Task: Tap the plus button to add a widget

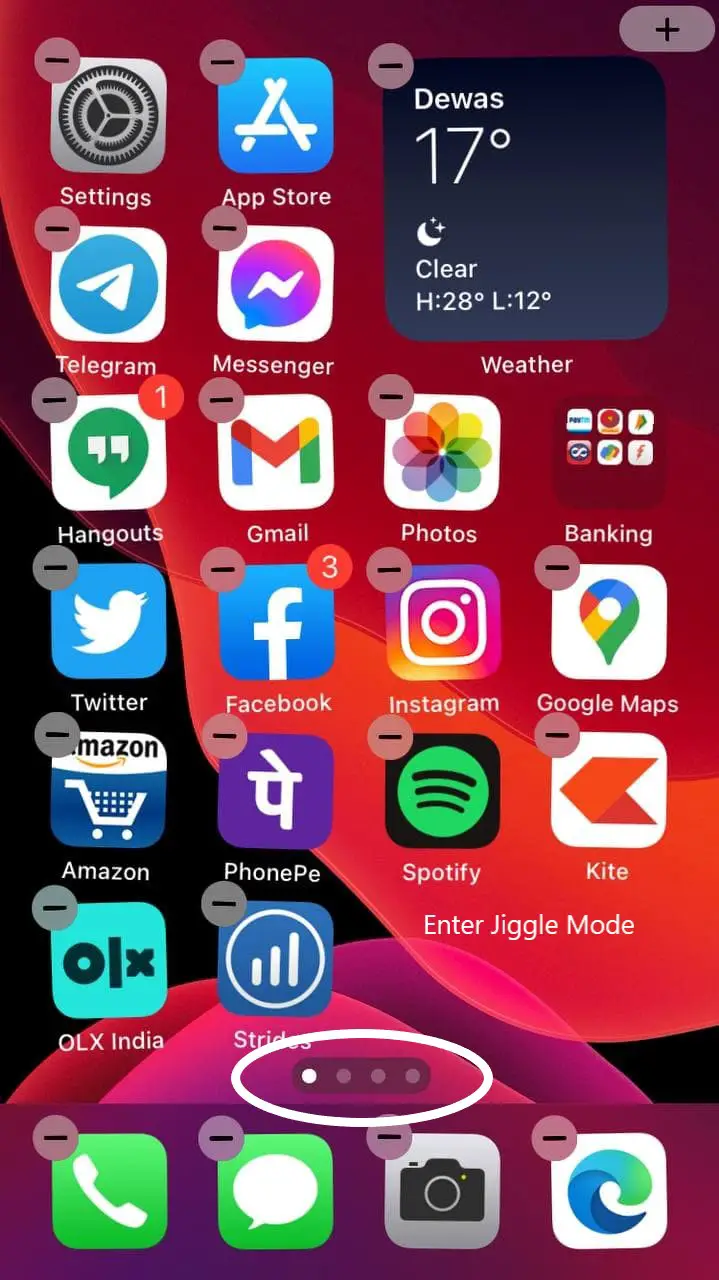Action: click(666, 29)
